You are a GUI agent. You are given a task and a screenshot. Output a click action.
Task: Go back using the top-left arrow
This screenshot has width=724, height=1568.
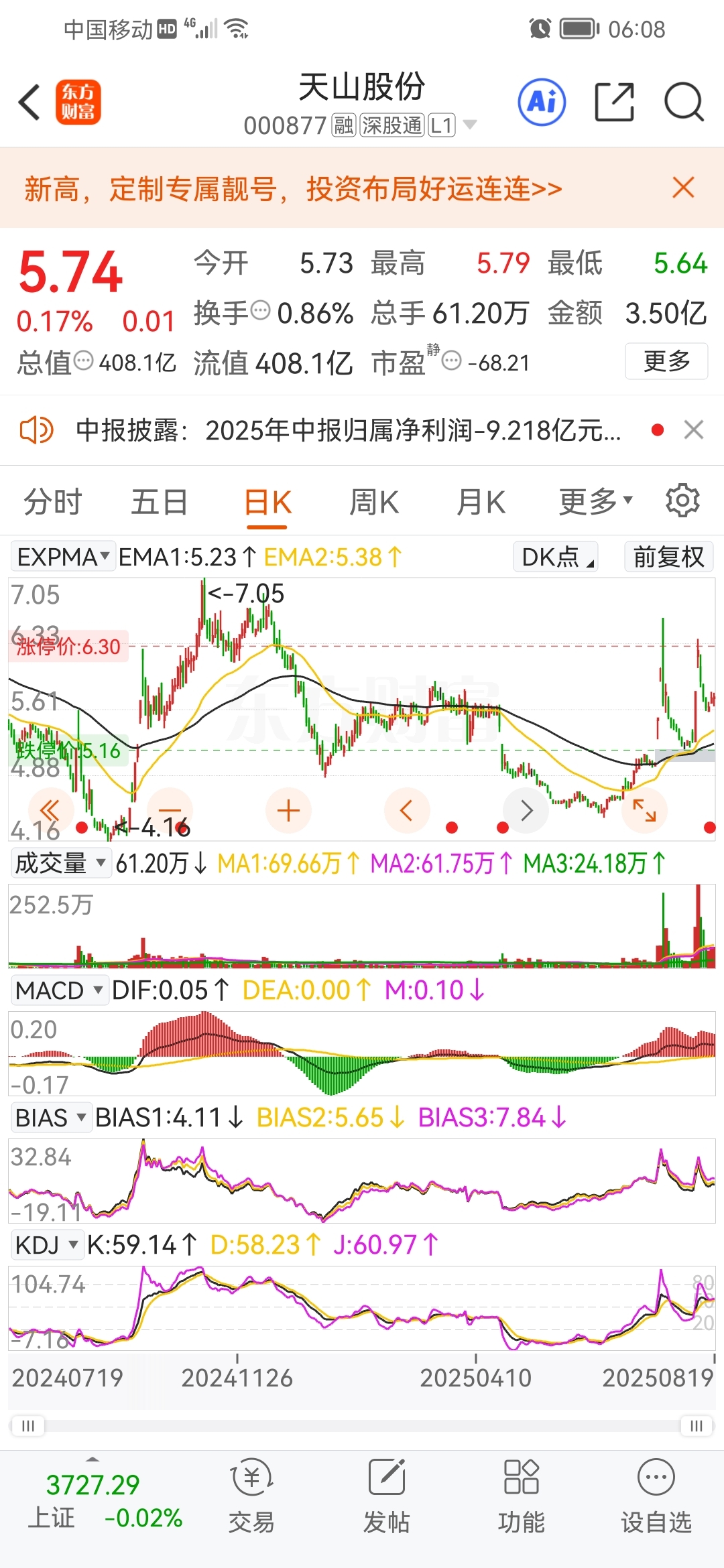point(29,103)
